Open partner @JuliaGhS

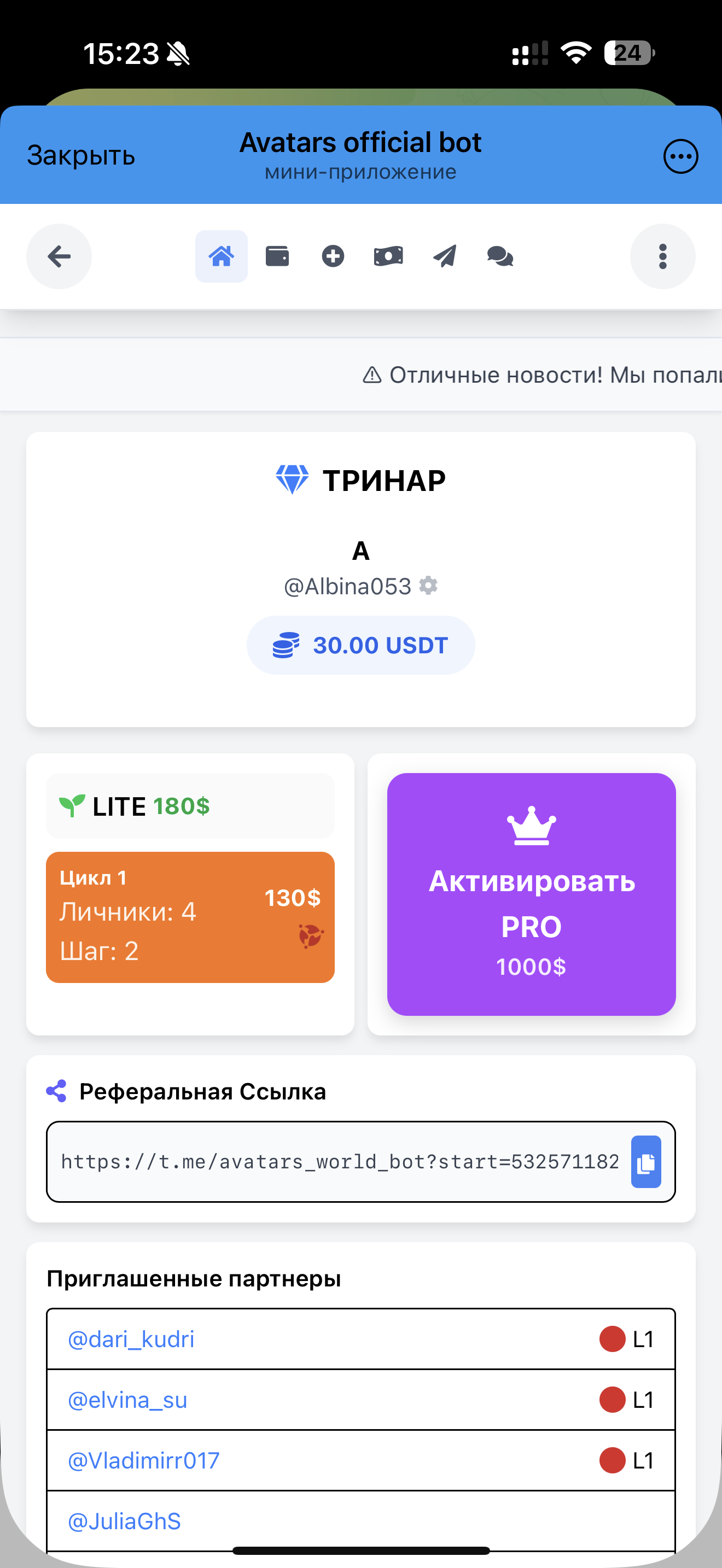(124, 1521)
